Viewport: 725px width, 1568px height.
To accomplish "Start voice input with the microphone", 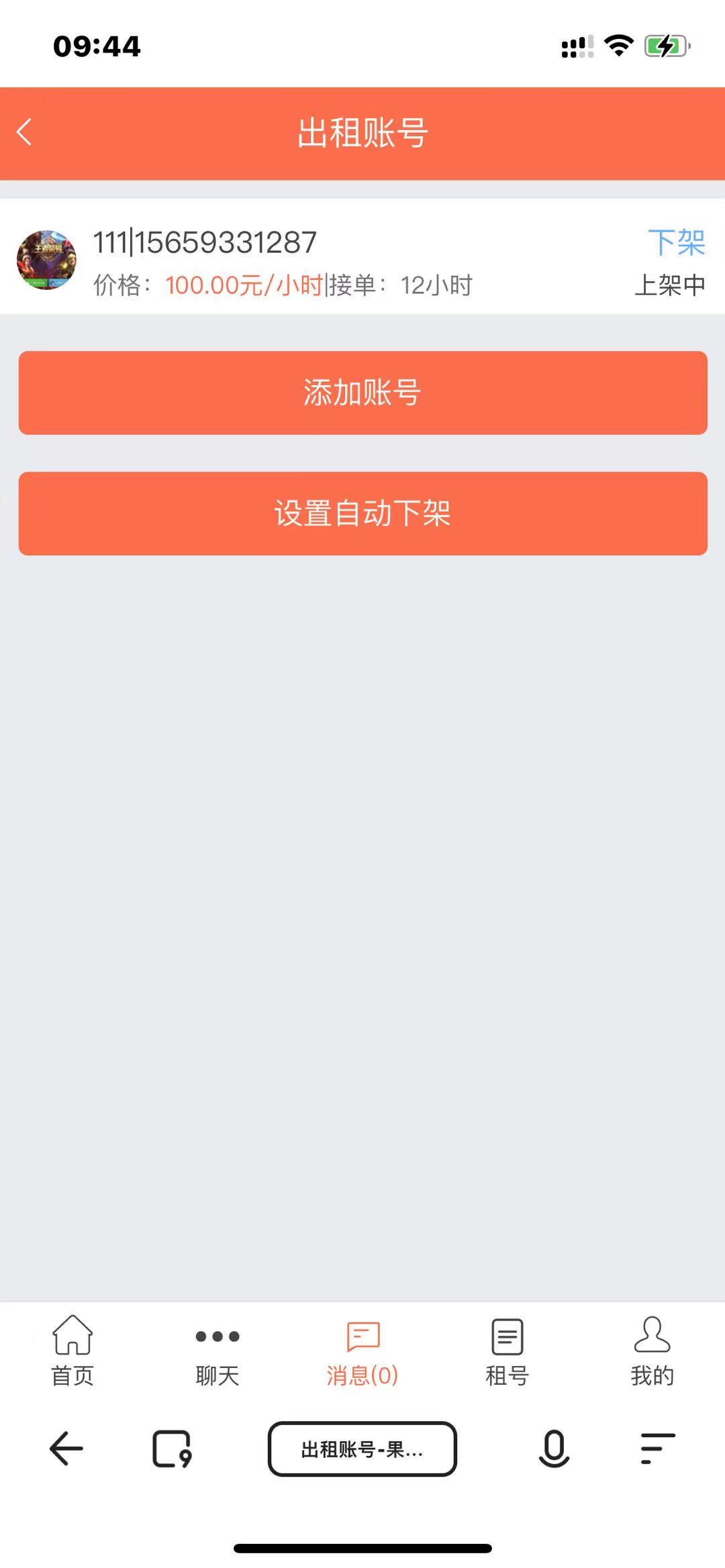I will 554,1449.
